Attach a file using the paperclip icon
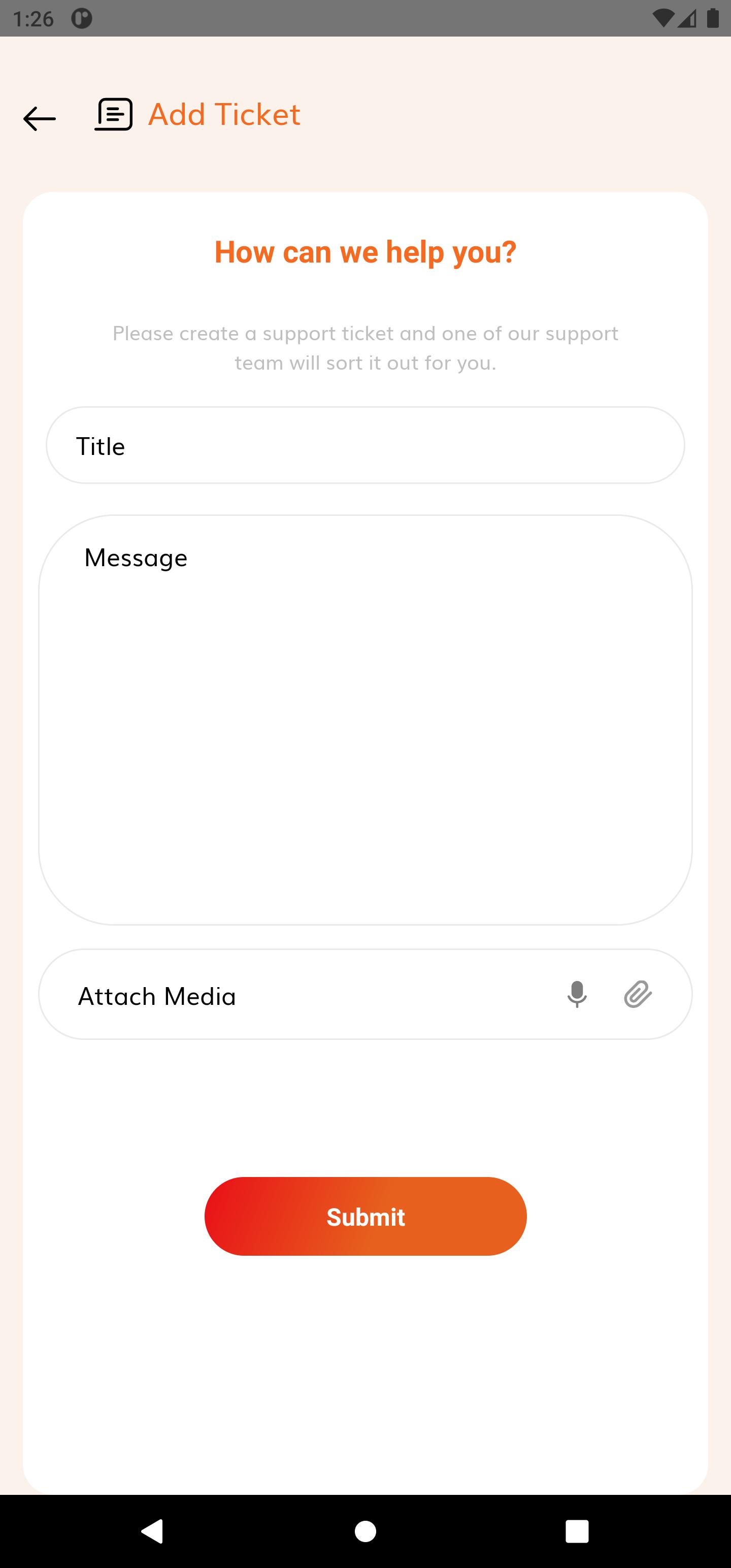The width and height of the screenshot is (731, 1568). (638, 995)
